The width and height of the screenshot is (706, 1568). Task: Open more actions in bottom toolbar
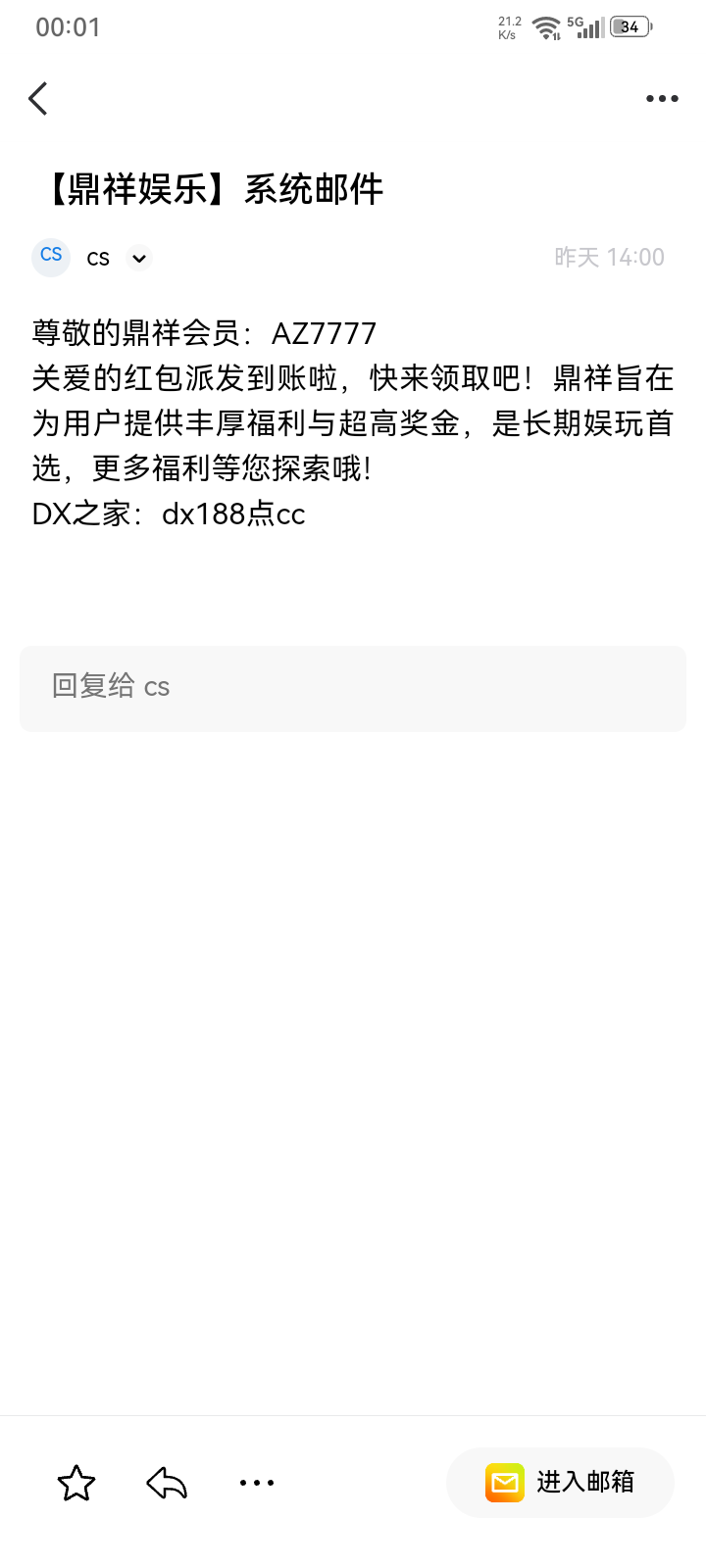coord(257,1483)
